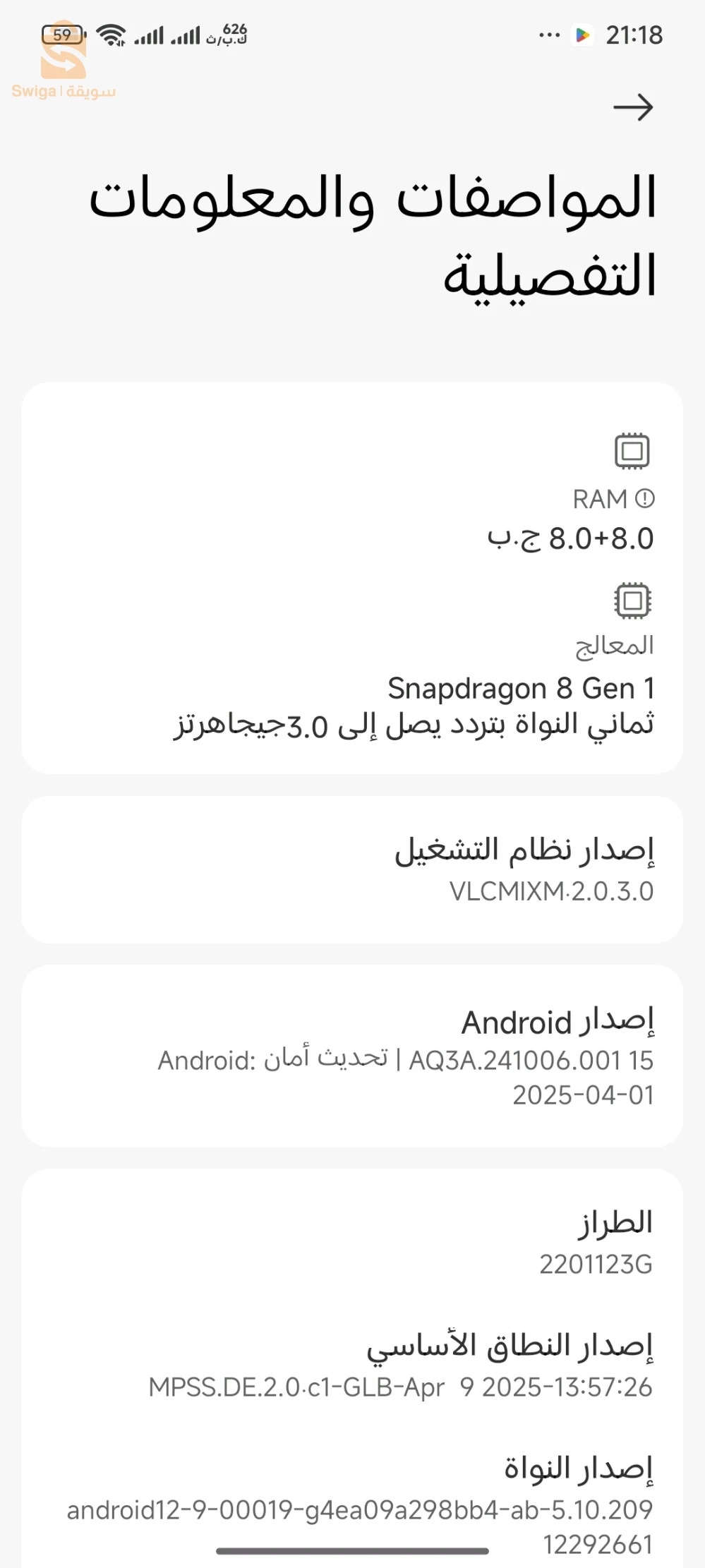Tap the info circle next to RAM label
The image size is (705, 1568).
click(x=645, y=499)
